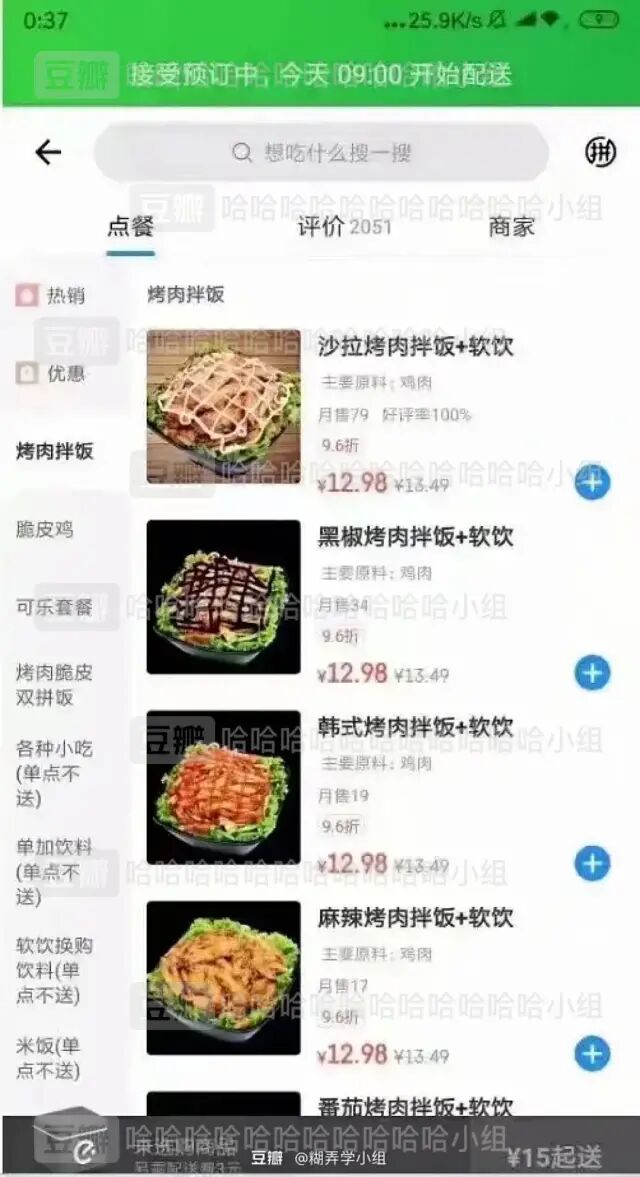Go back using the arrow icon
This screenshot has height=1177, width=640.
pos(48,152)
